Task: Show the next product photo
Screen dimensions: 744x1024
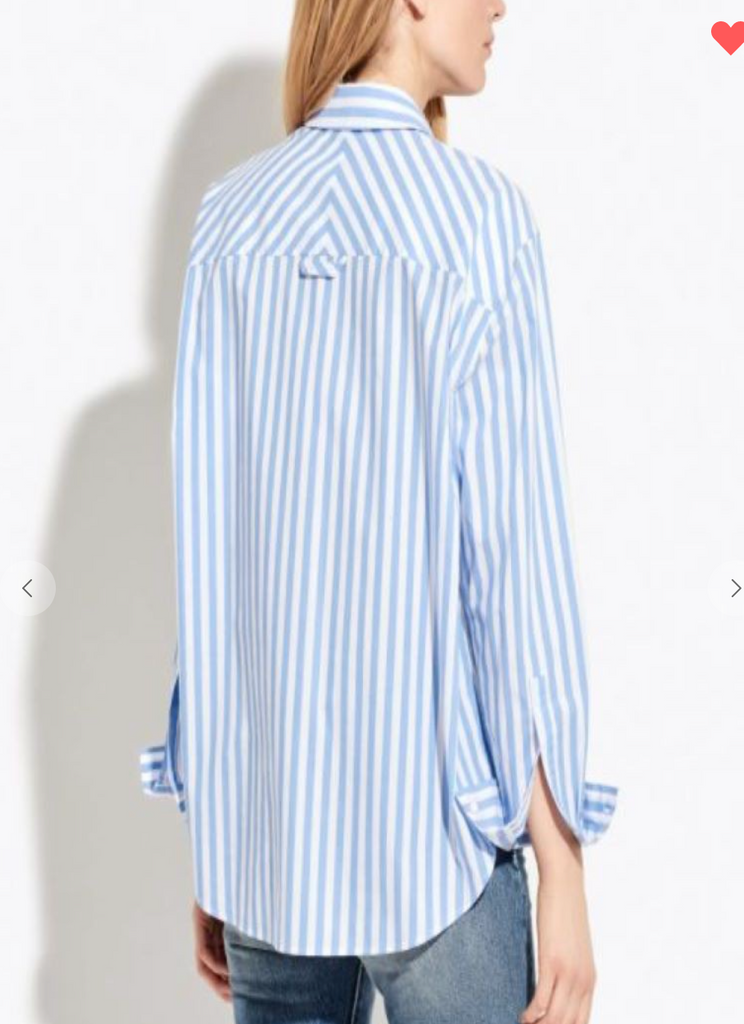Action: [x=734, y=588]
